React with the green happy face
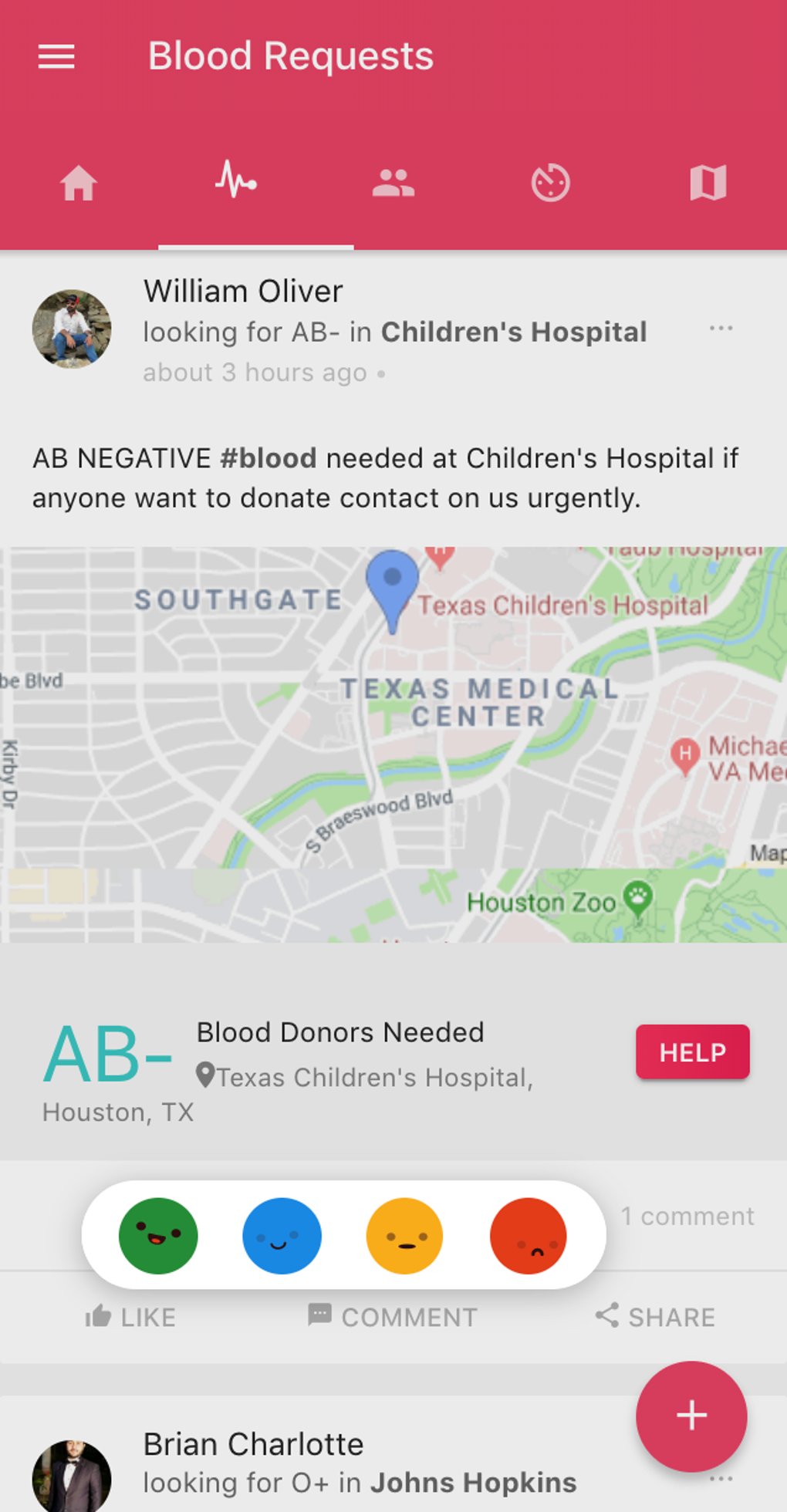Viewport: 787px width, 1512px height. 158,1235
